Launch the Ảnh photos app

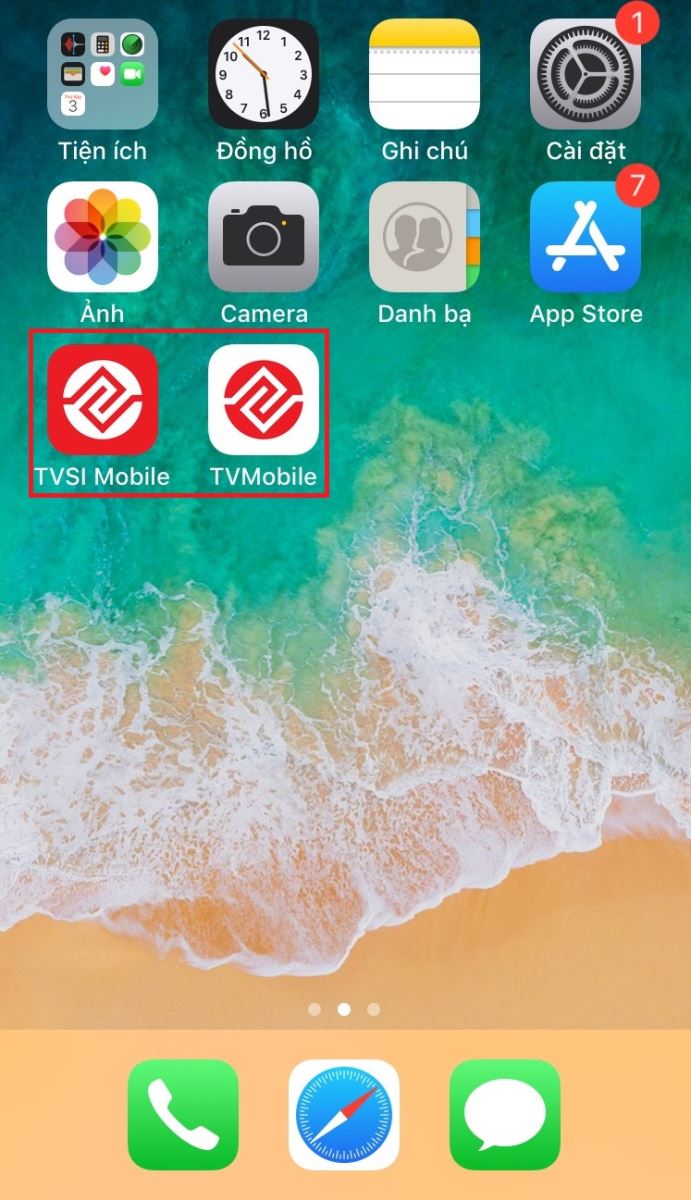(102, 236)
